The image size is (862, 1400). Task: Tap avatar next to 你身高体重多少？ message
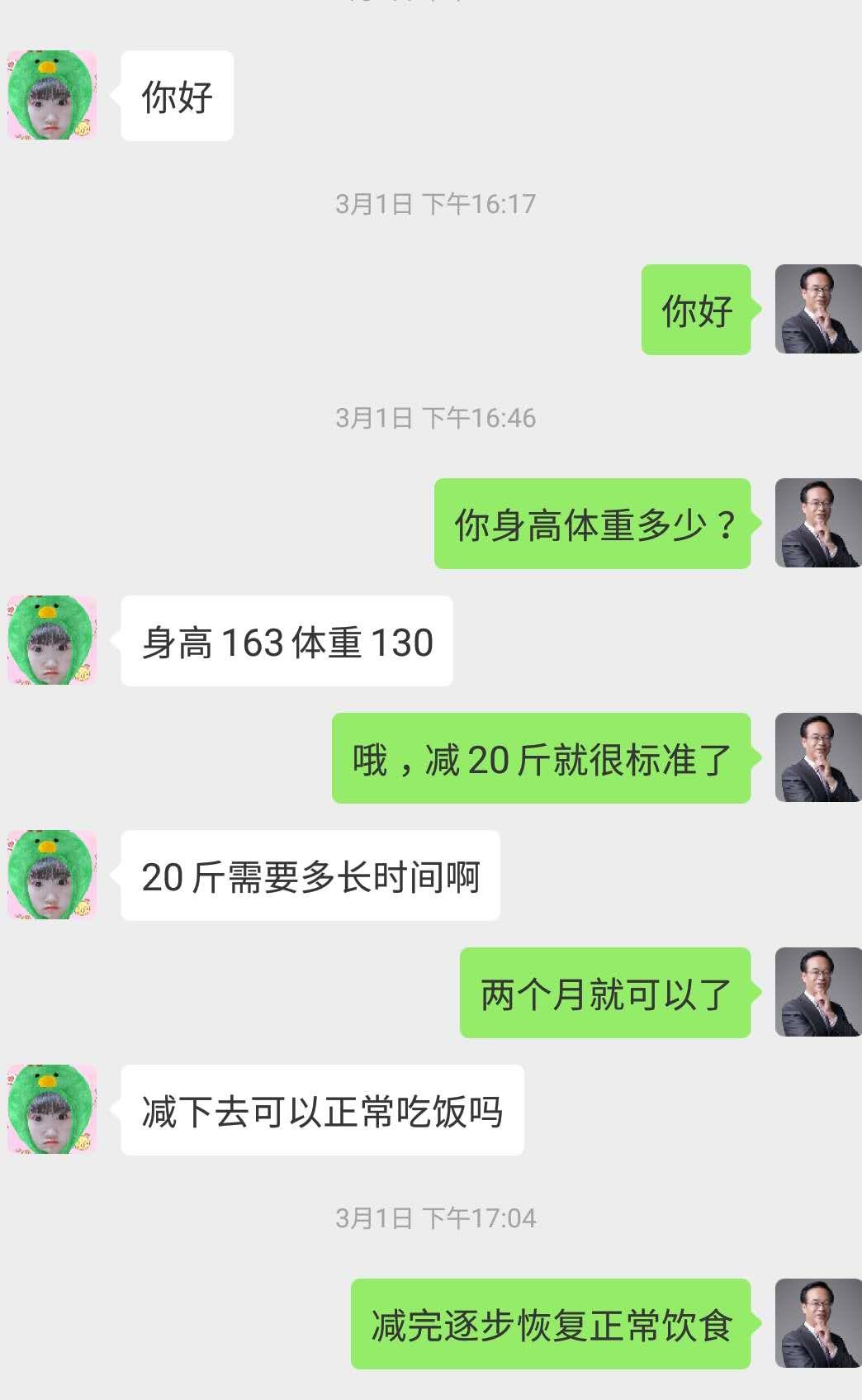click(x=817, y=523)
